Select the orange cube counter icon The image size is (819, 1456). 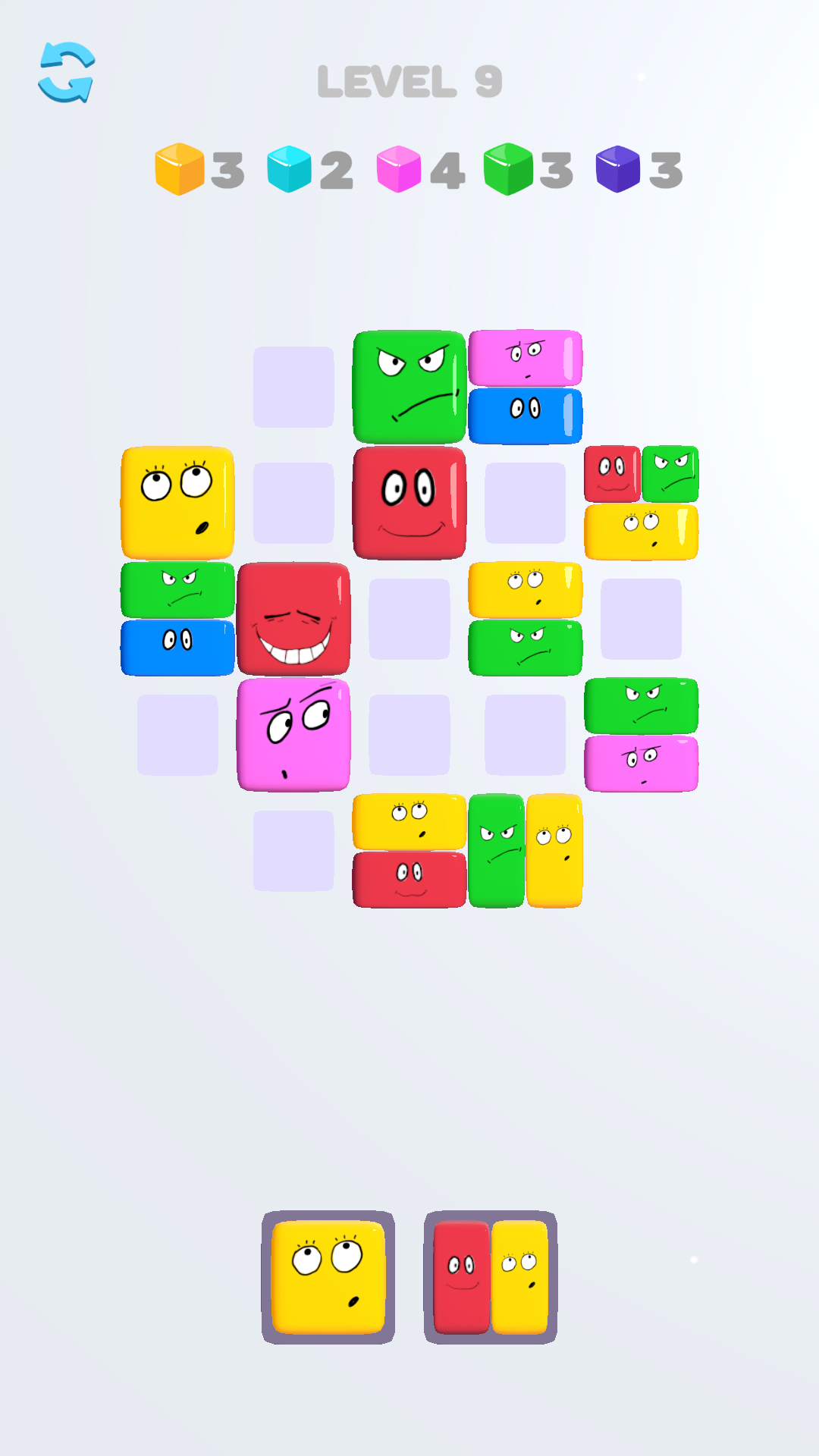coord(177,170)
